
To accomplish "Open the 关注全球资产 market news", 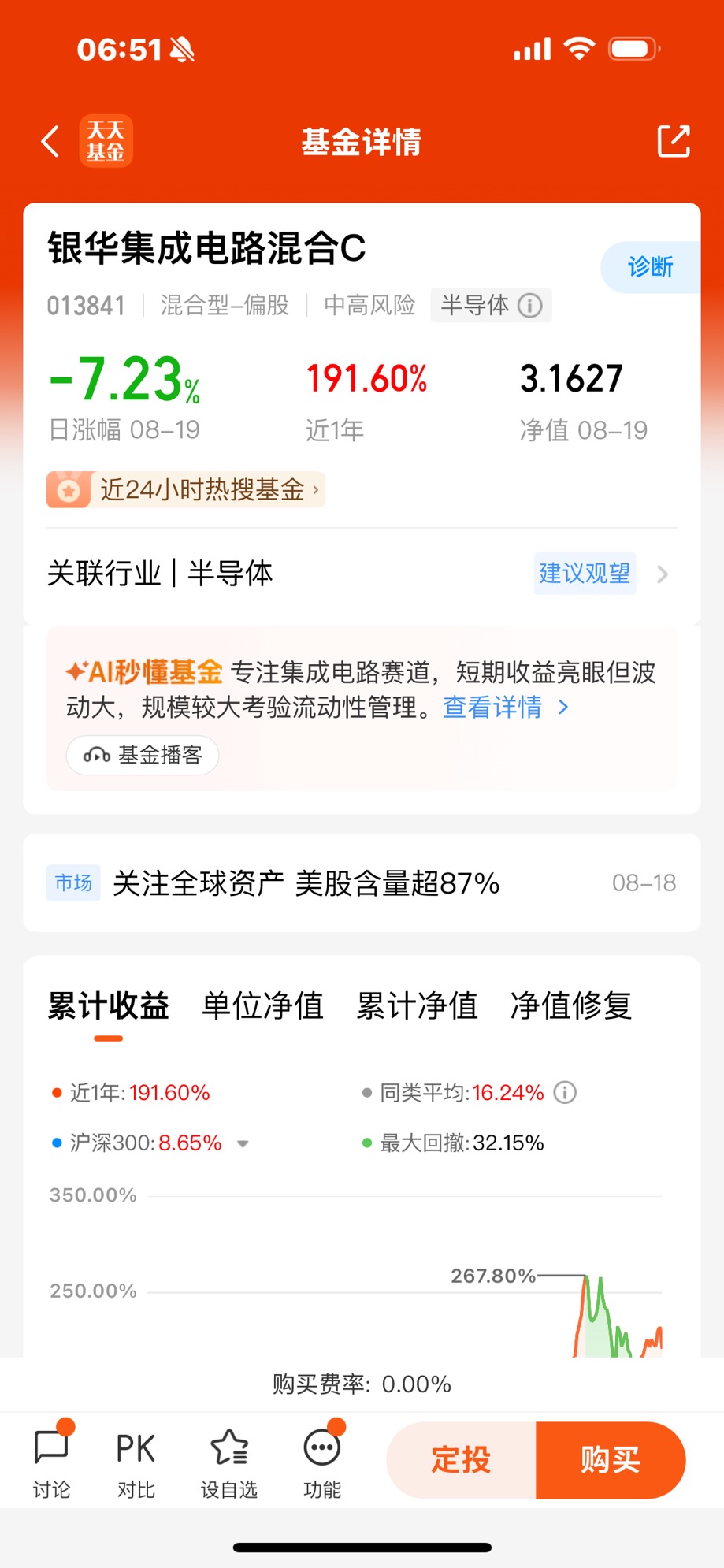I will (x=362, y=883).
